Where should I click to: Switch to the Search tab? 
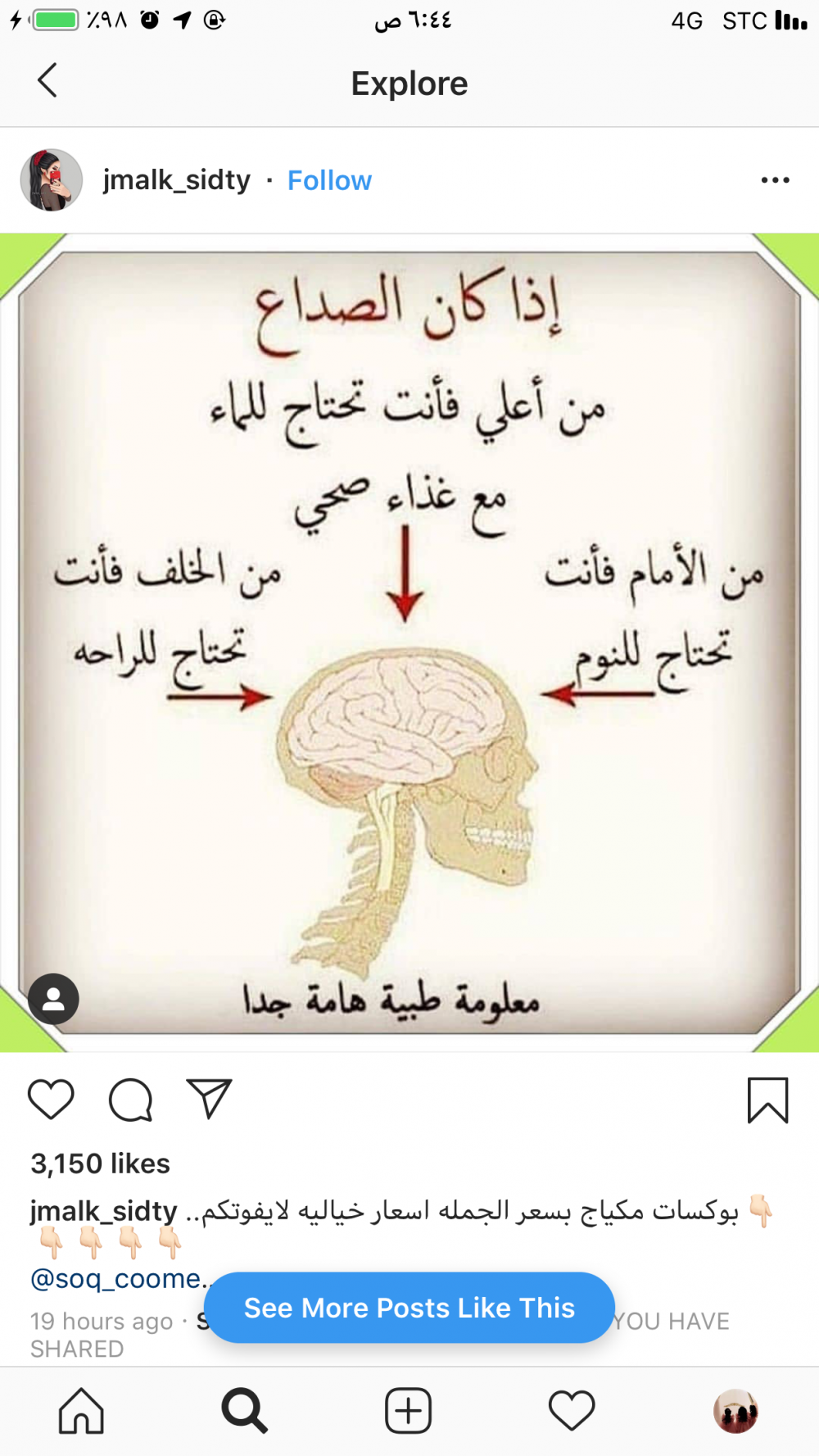(244, 1411)
